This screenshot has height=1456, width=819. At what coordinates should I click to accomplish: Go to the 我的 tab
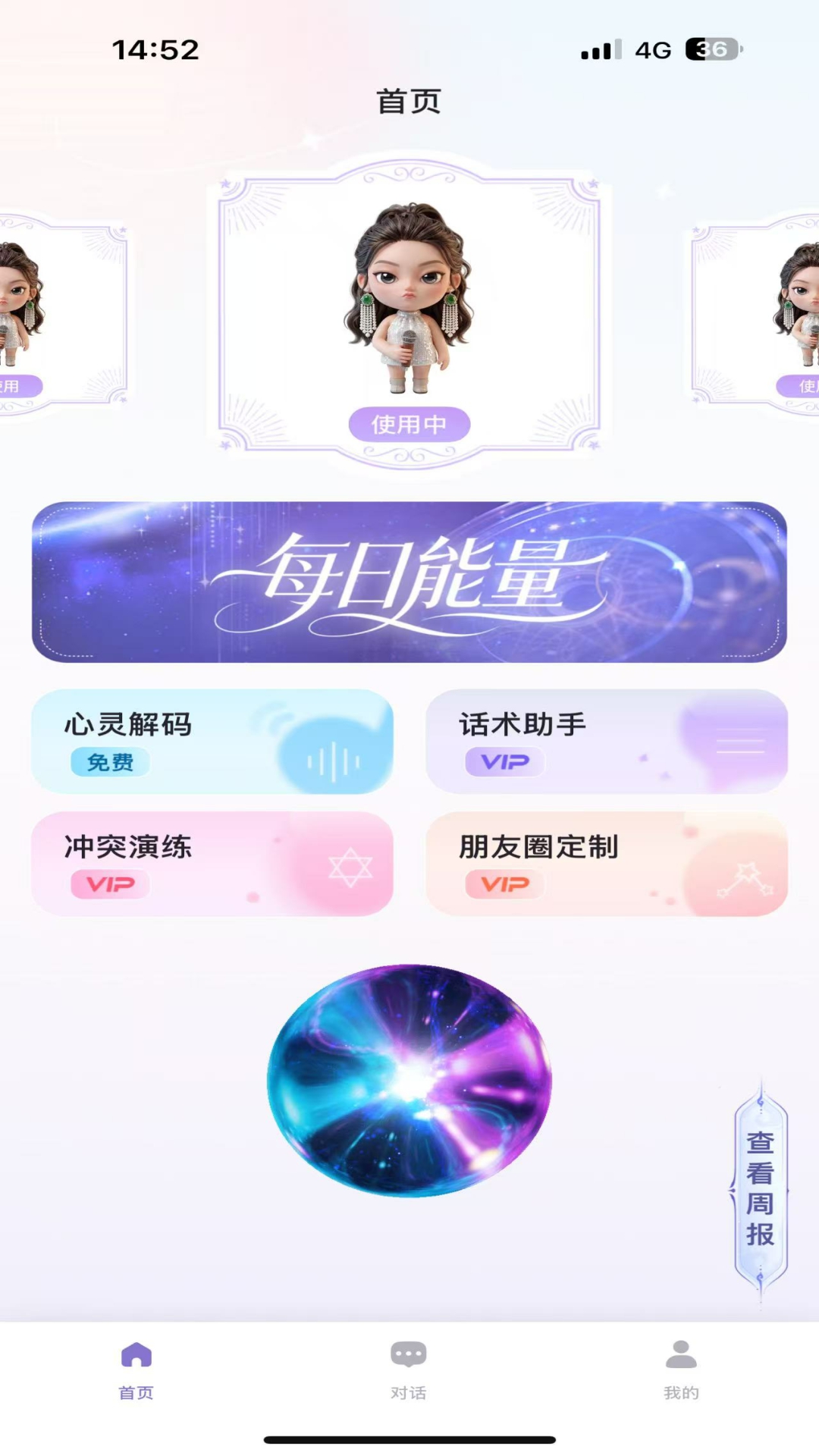coord(681,1370)
